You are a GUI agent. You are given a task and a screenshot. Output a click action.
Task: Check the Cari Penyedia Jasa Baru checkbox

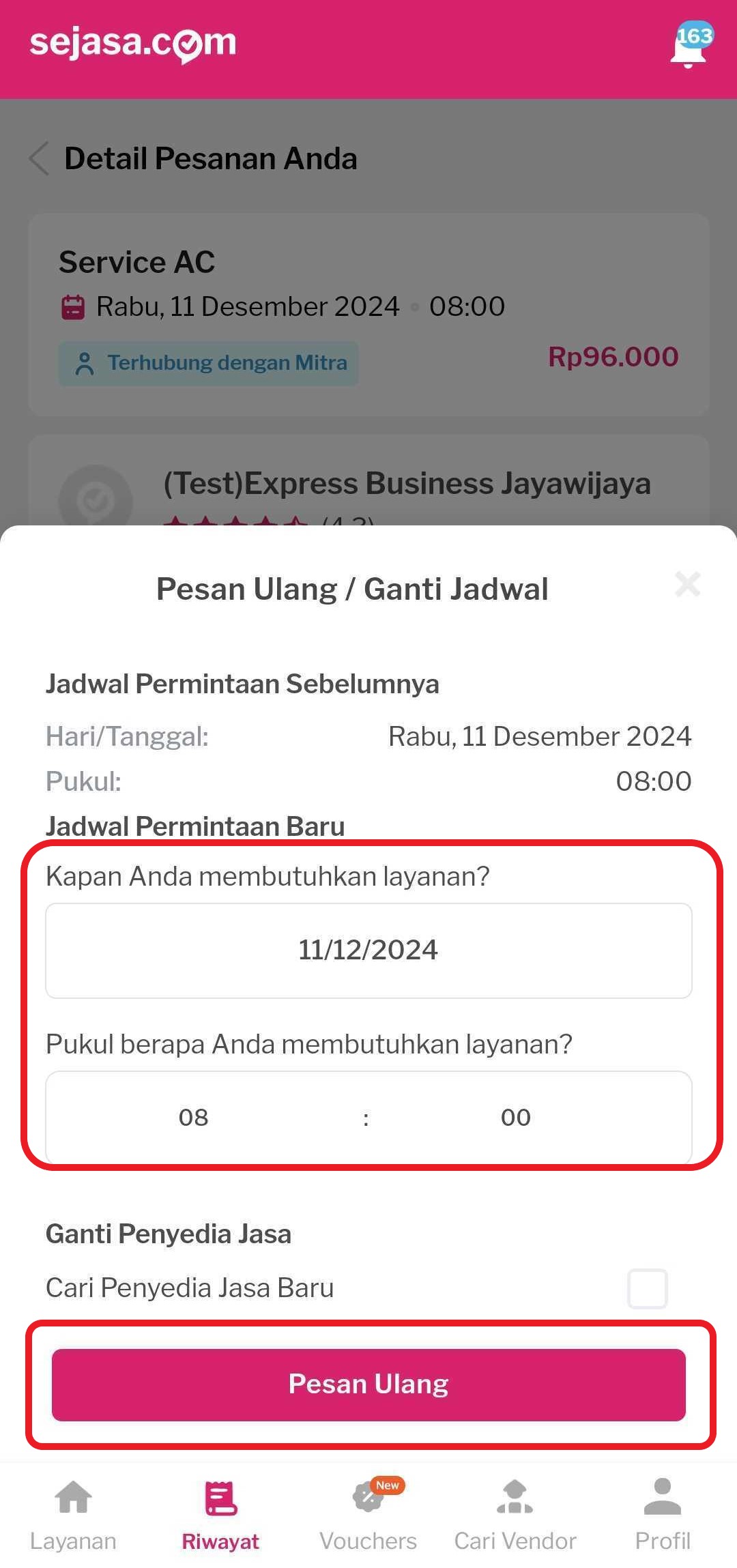click(647, 1288)
